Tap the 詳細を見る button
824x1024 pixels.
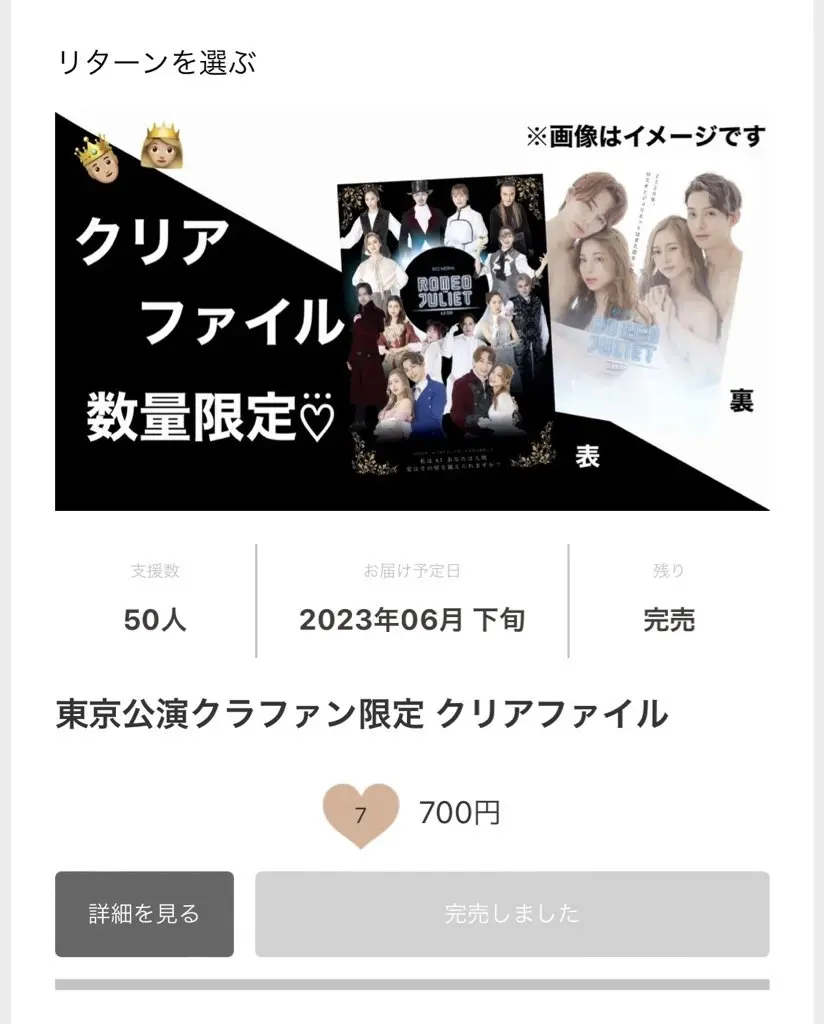click(144, 913)
